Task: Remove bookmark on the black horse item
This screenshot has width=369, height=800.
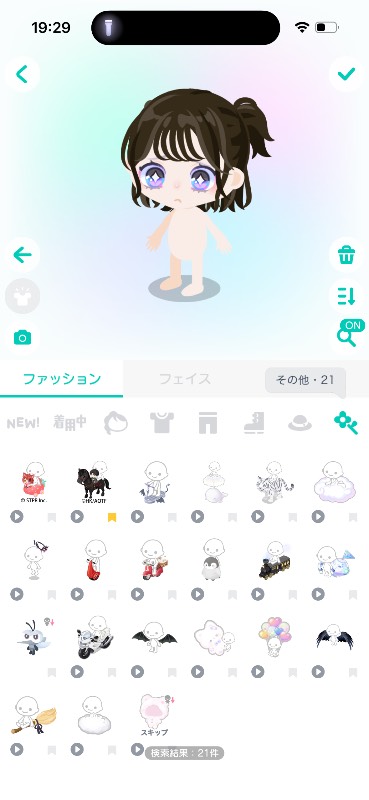Action: [112, 517]
